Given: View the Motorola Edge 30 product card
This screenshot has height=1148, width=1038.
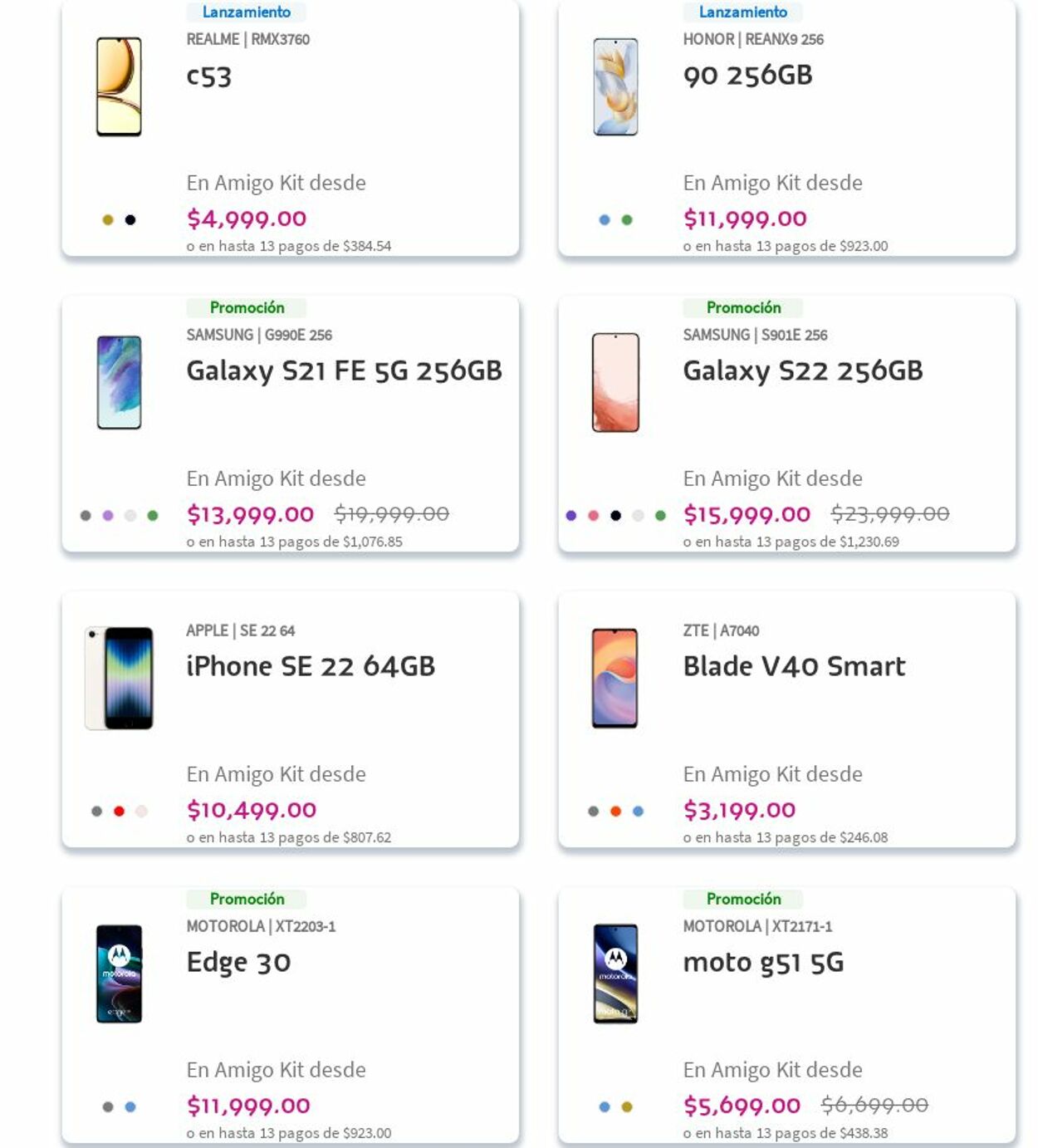Looking at the screenshot, I should (x=238, y=962).
